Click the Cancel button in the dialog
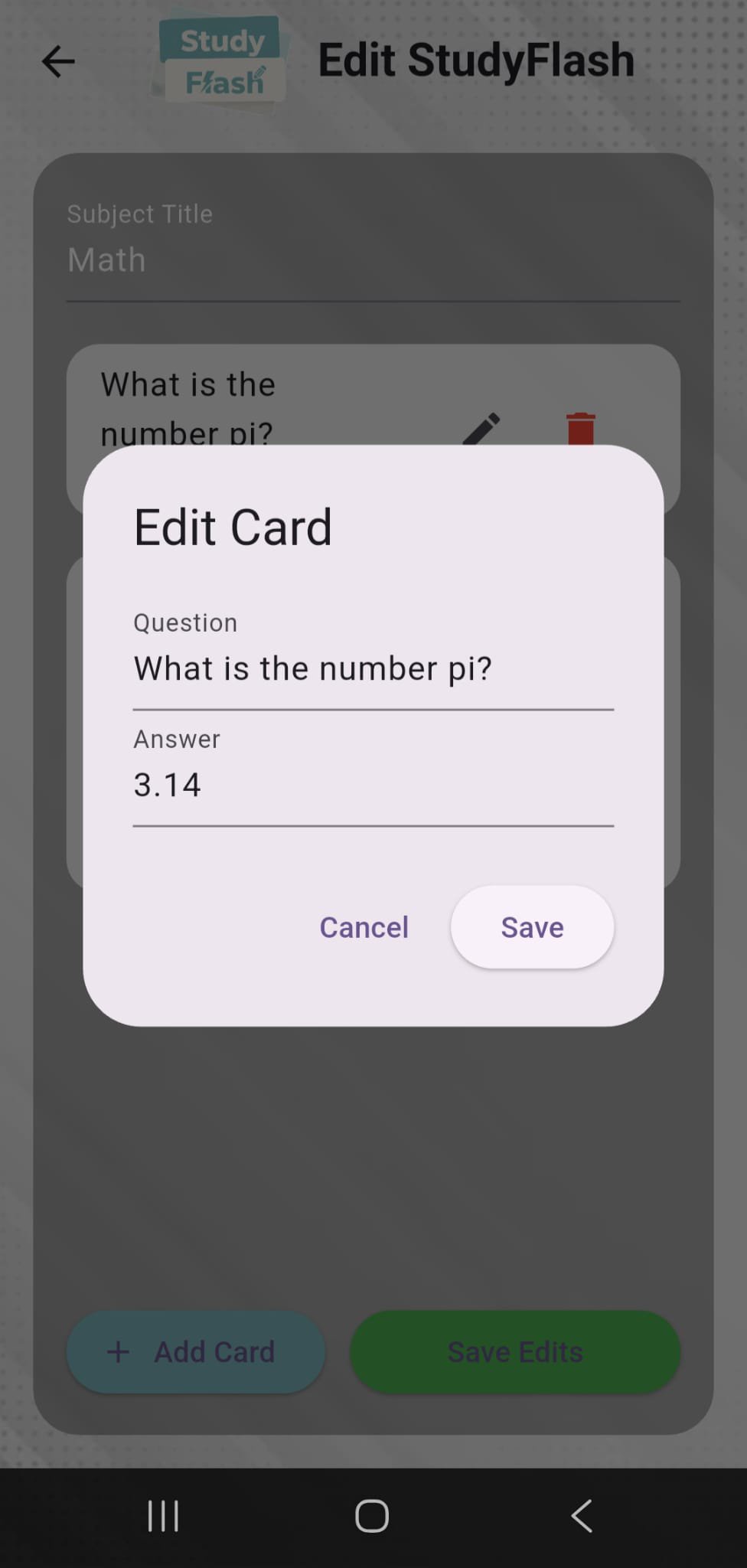This screenshot has width=747, height=1568. pyautogui.click(x=364, y=927)
